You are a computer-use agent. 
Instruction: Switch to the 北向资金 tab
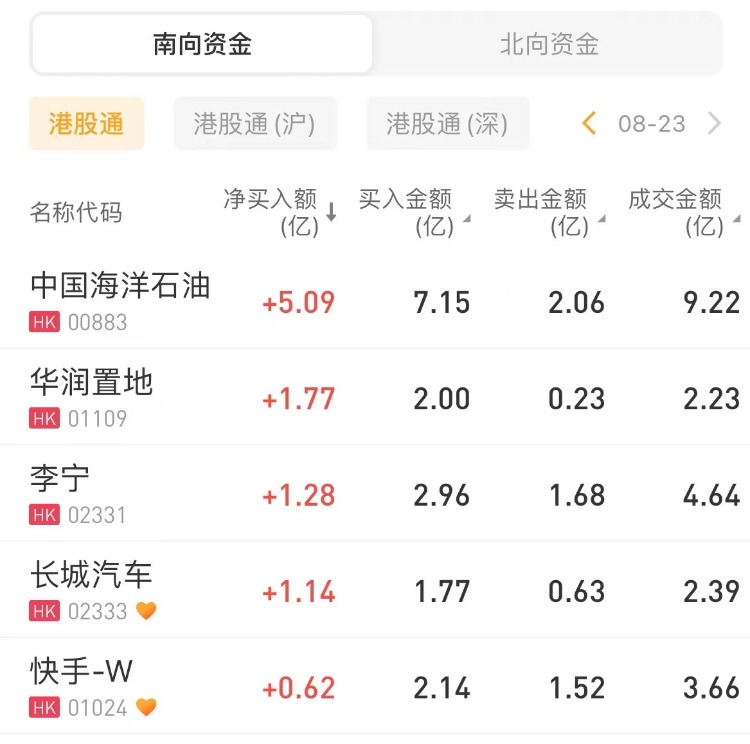[x=548, y=44]
